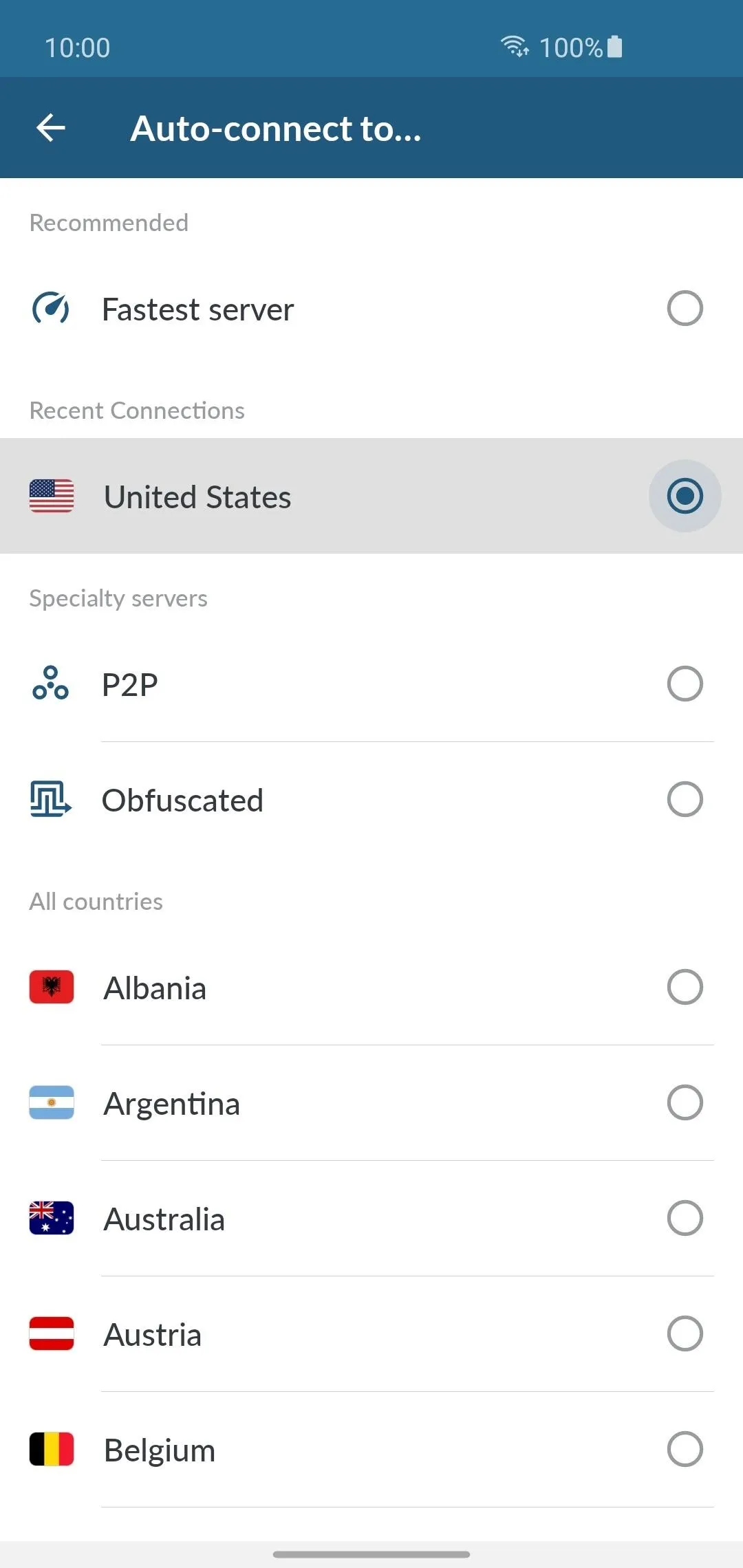Pick Albania as auto-connect country
The width and height of the screenshot is (743, 1568).
tap(371, 988)
